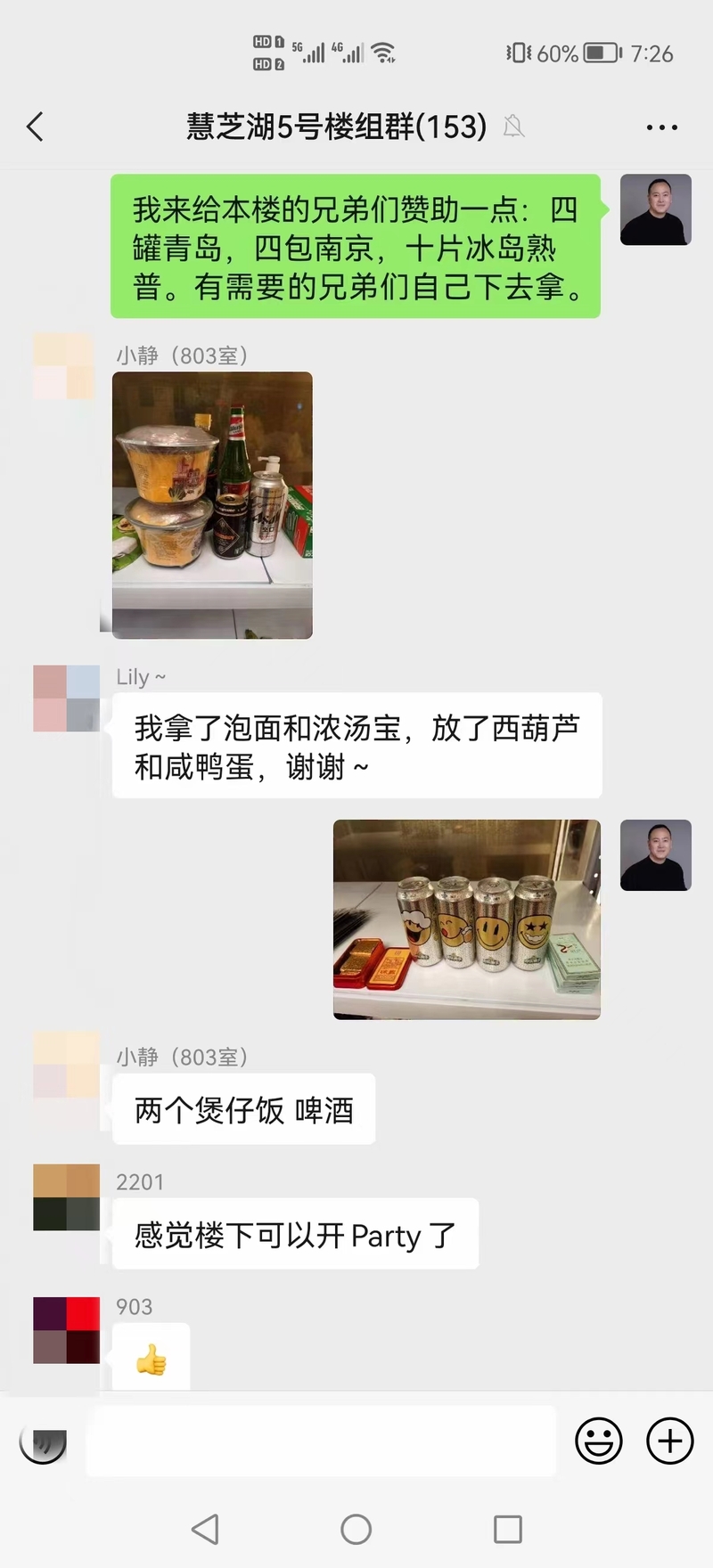
Task: Open 903's profile avatar
Action: pyautogui.click(x=66, y=1330)
